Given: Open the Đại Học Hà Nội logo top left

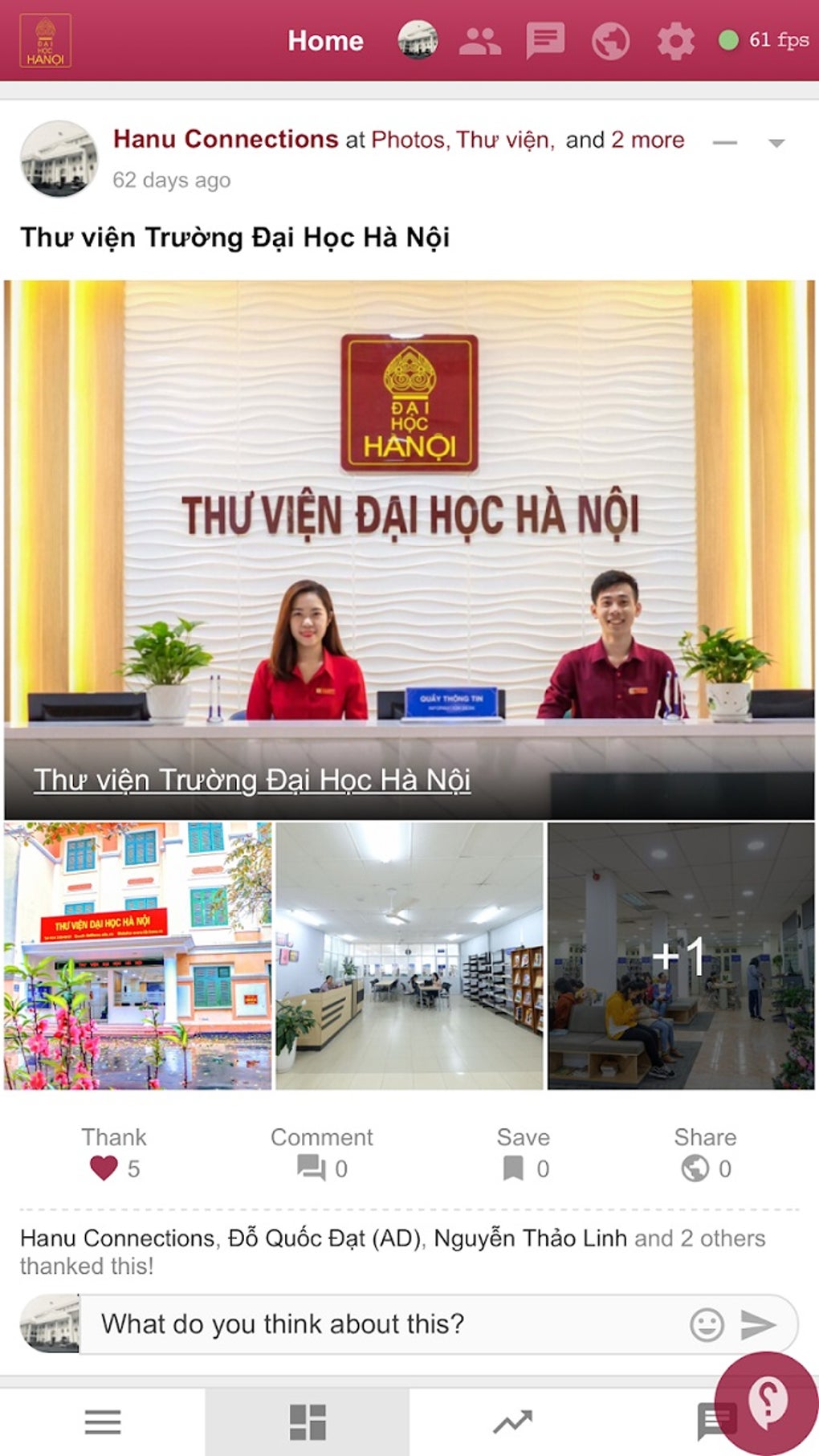Looking at the screenshot, I should [x=46, y=39].
